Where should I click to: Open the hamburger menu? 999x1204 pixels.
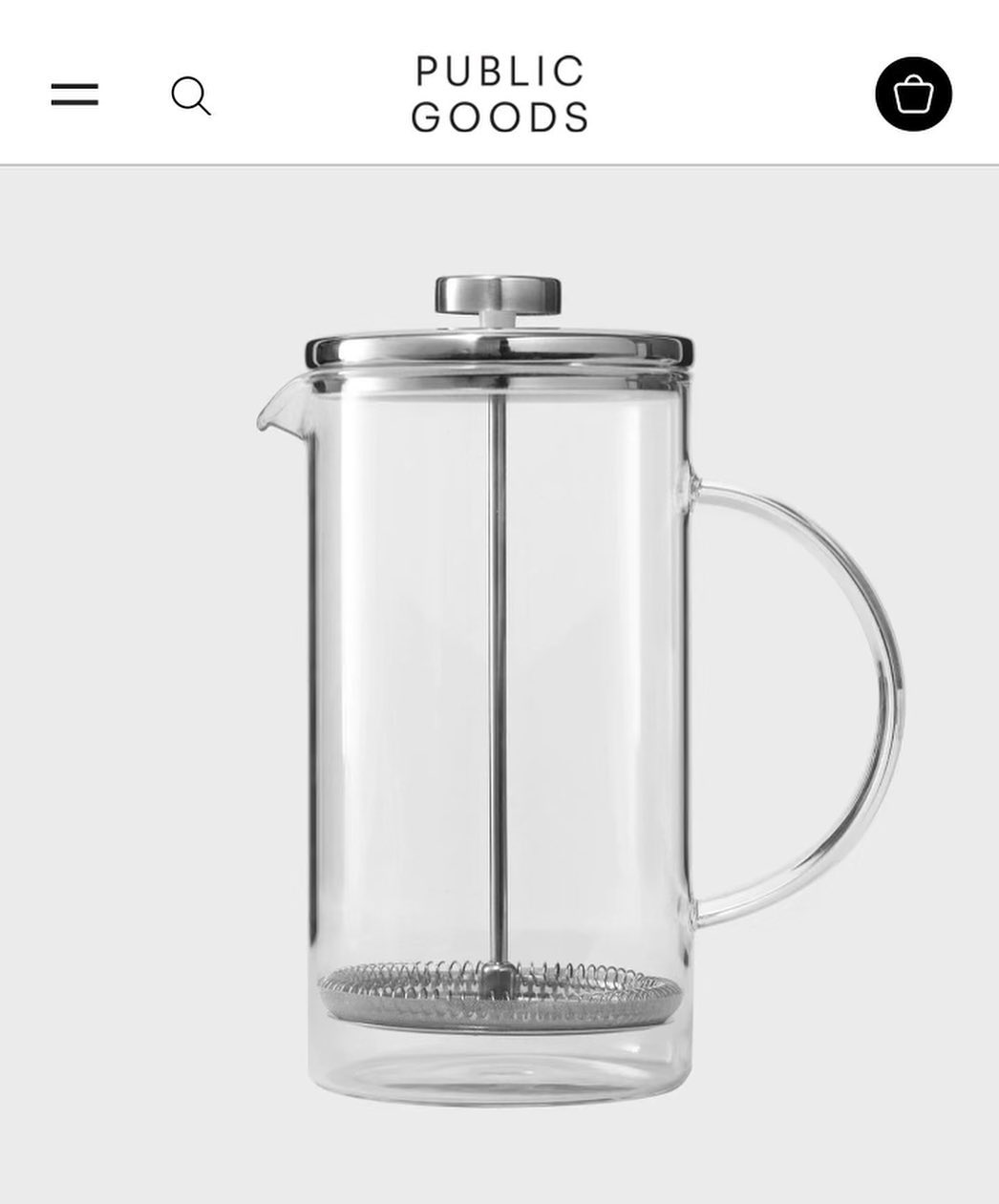(x=74, y=95)
